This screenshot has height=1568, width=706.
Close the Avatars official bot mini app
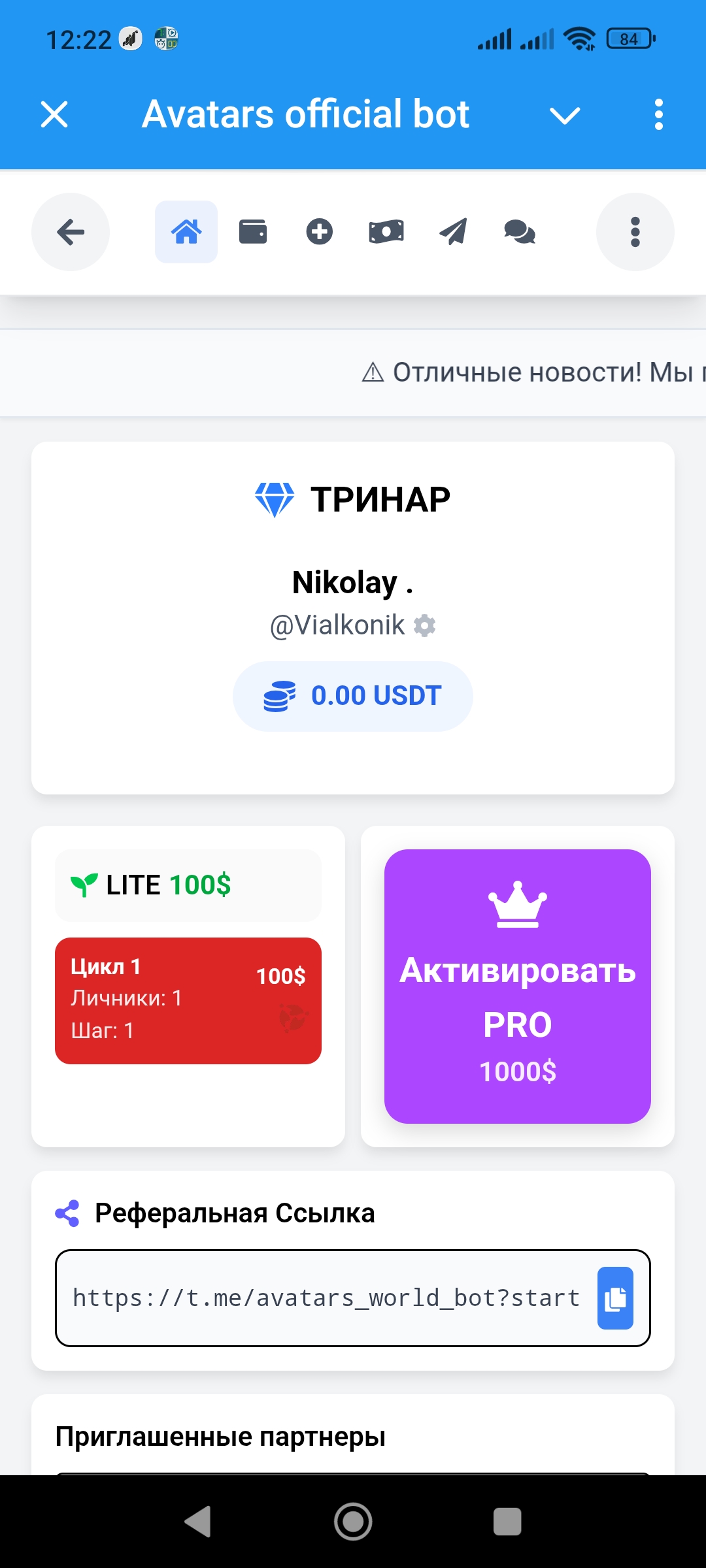pyautogui.click(x=54, y=115)
